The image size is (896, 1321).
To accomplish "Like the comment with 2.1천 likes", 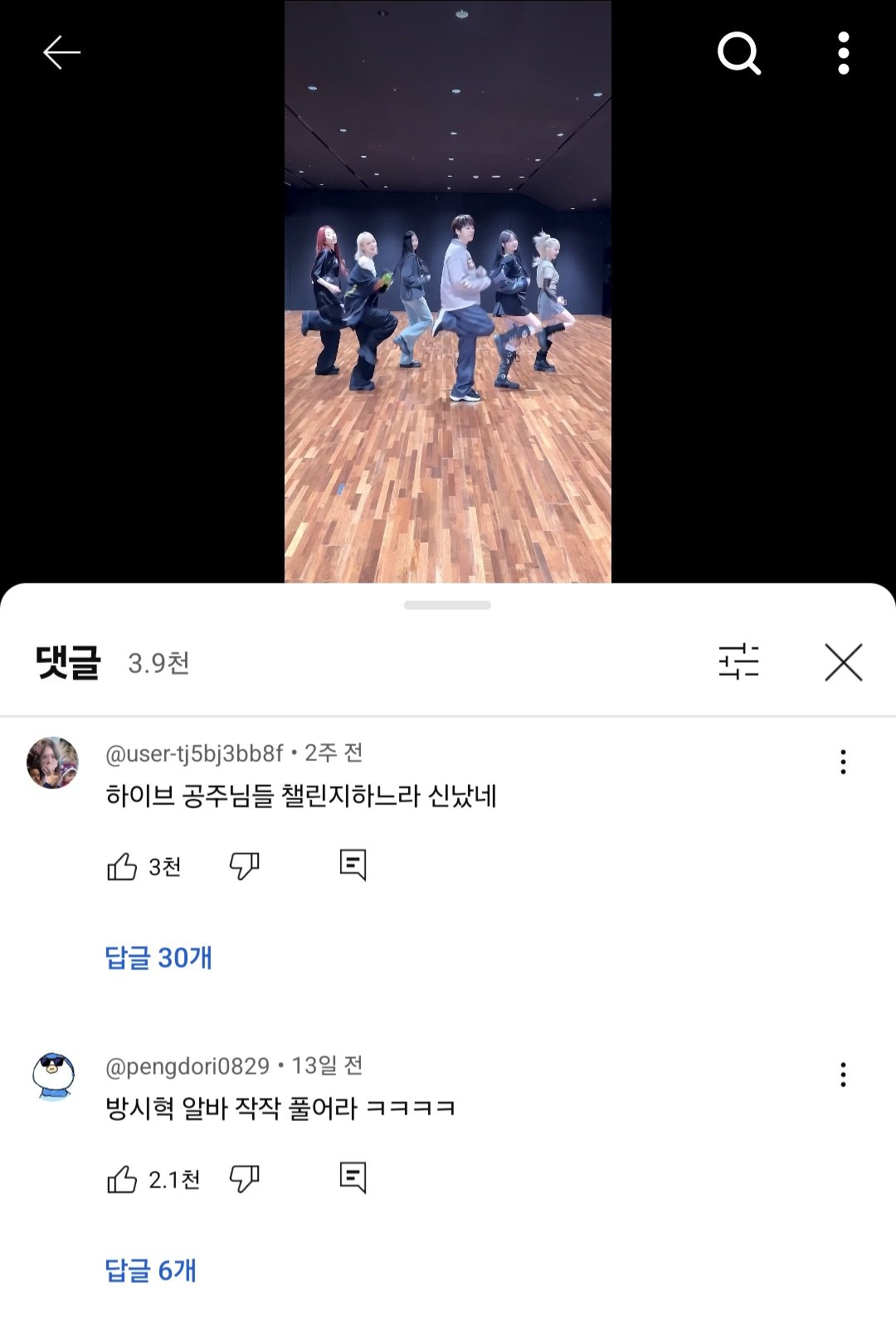I will 124,1177.
